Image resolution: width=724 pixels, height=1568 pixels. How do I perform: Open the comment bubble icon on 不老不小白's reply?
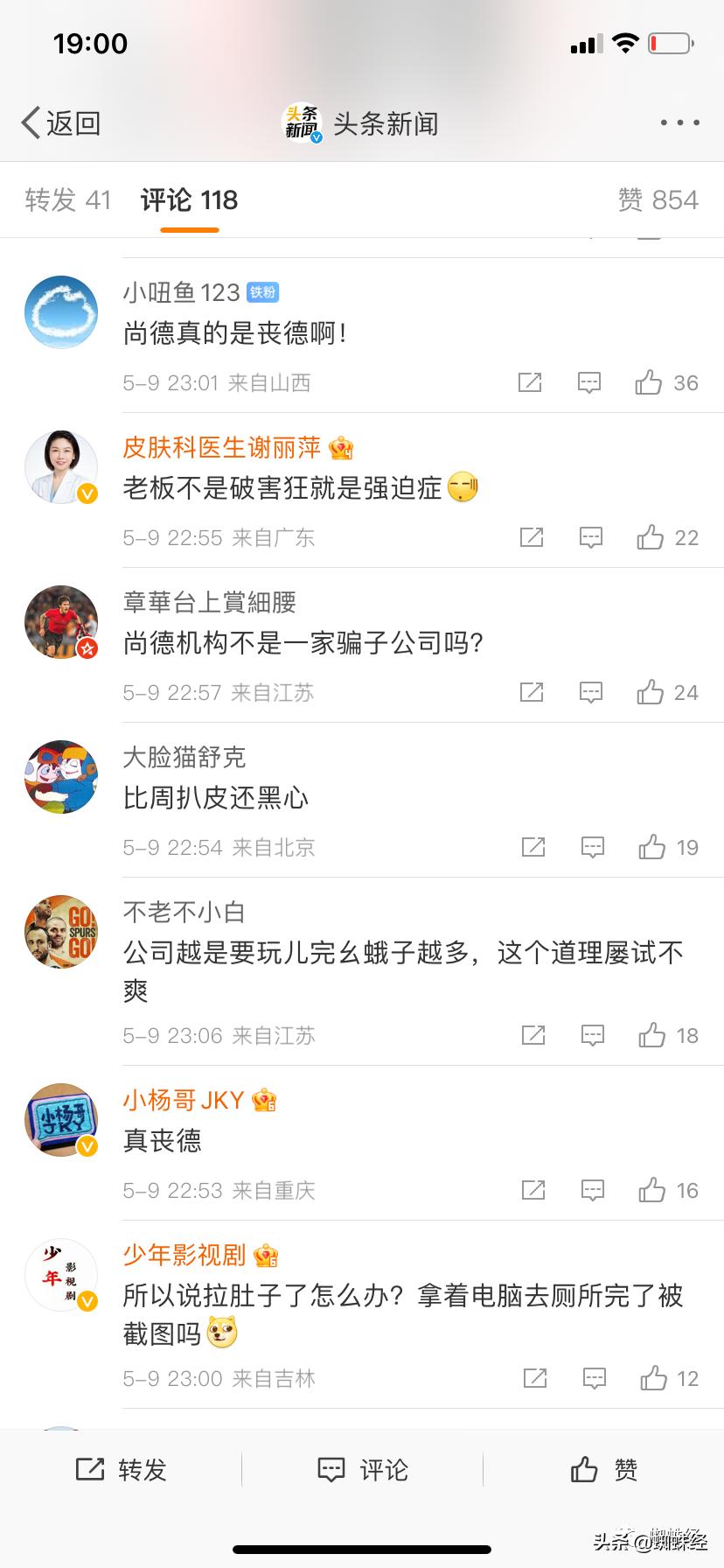click(592, 1034)
